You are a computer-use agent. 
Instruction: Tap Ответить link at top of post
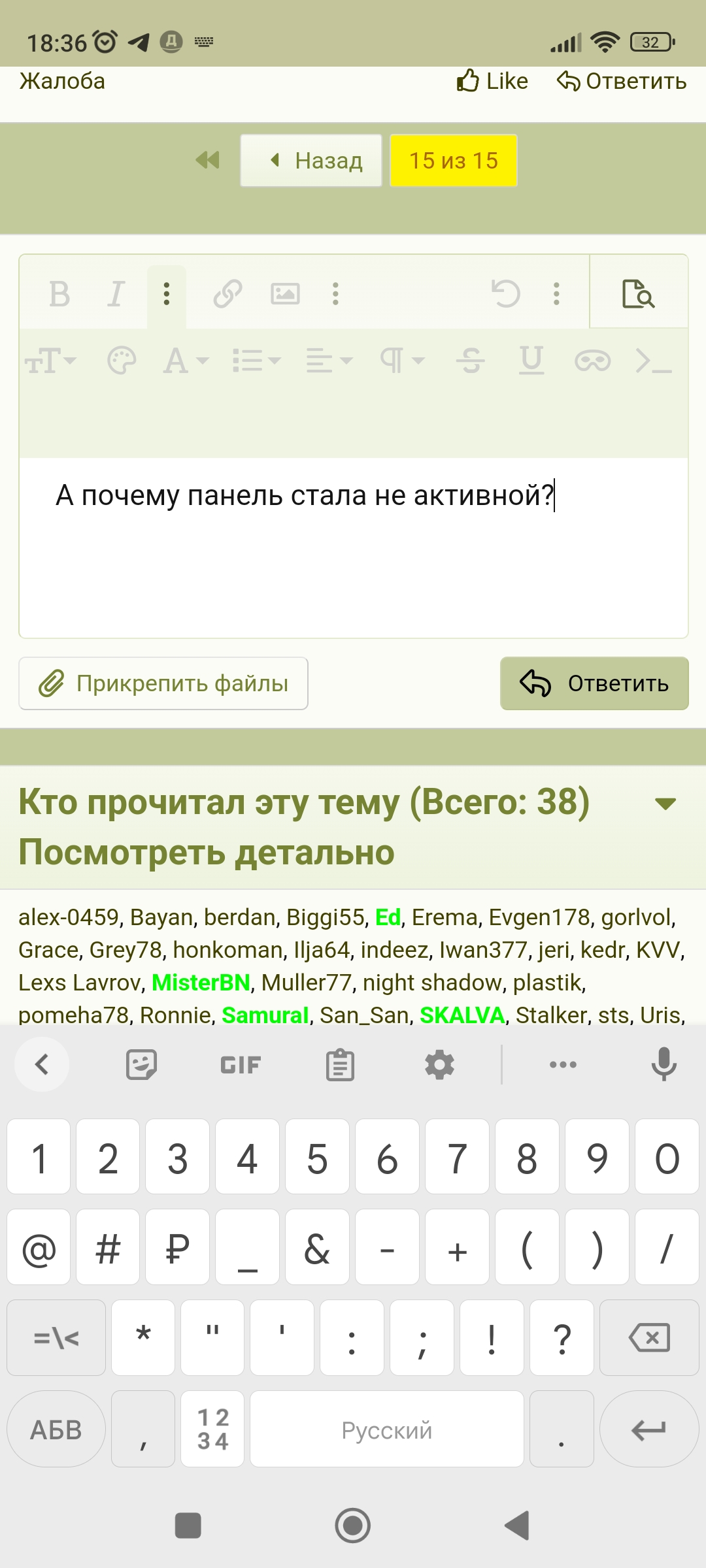coord(622,82)
